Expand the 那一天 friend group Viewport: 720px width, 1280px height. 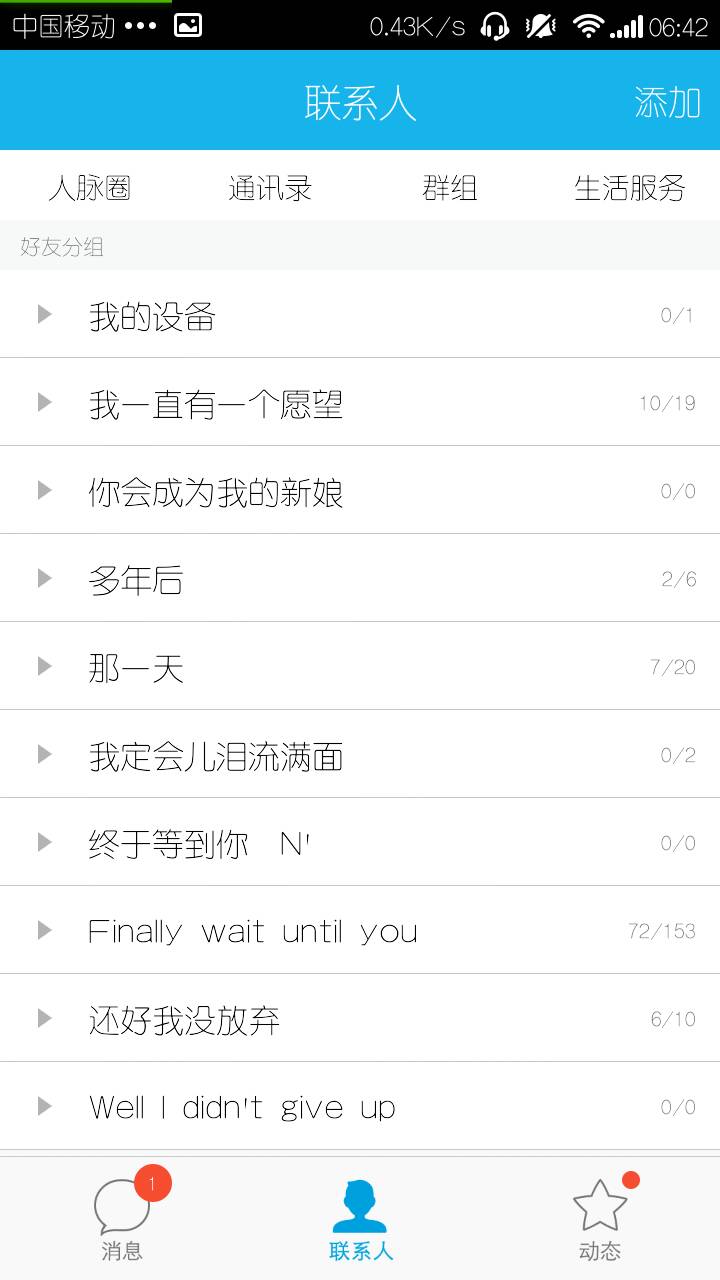click(x=360, y=666)
